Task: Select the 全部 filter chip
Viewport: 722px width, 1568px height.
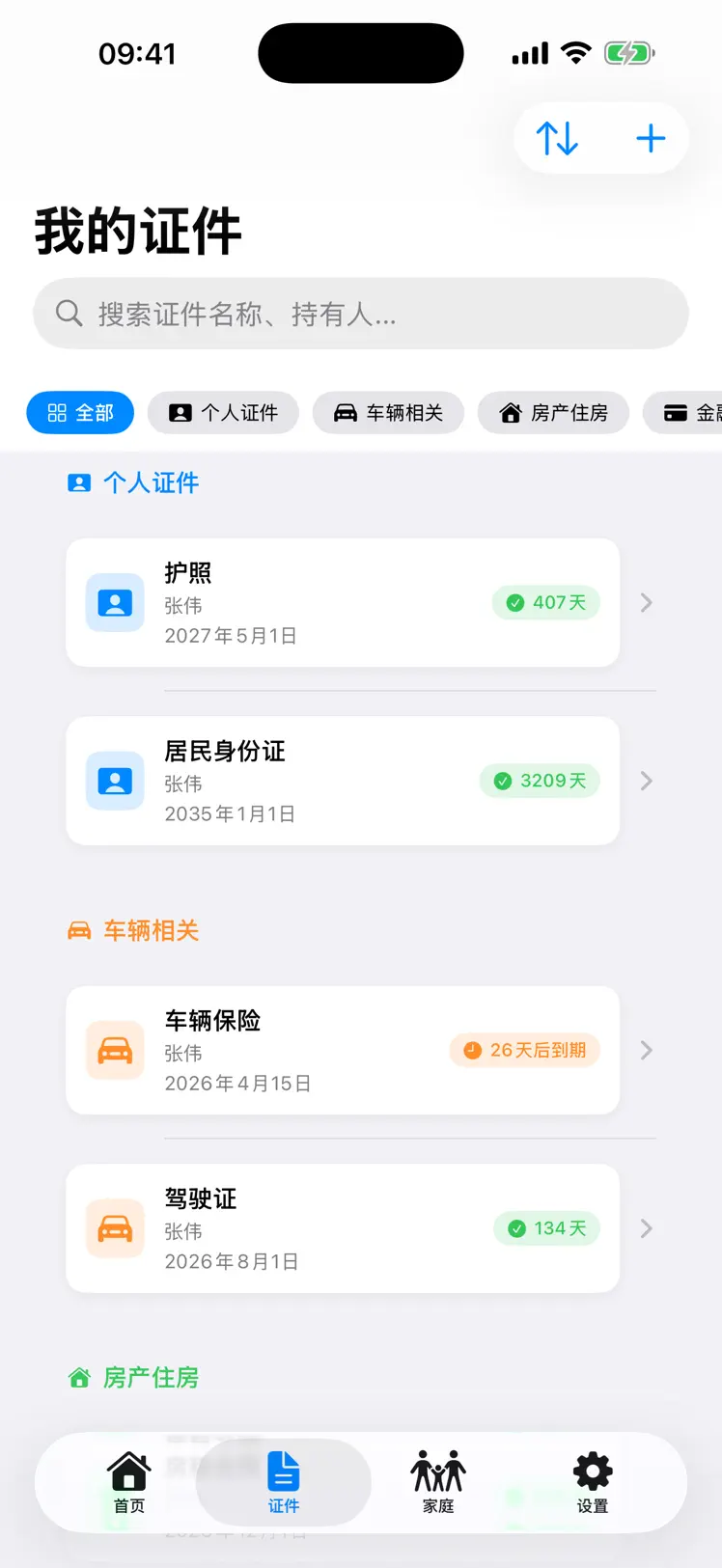Action: 80,412
